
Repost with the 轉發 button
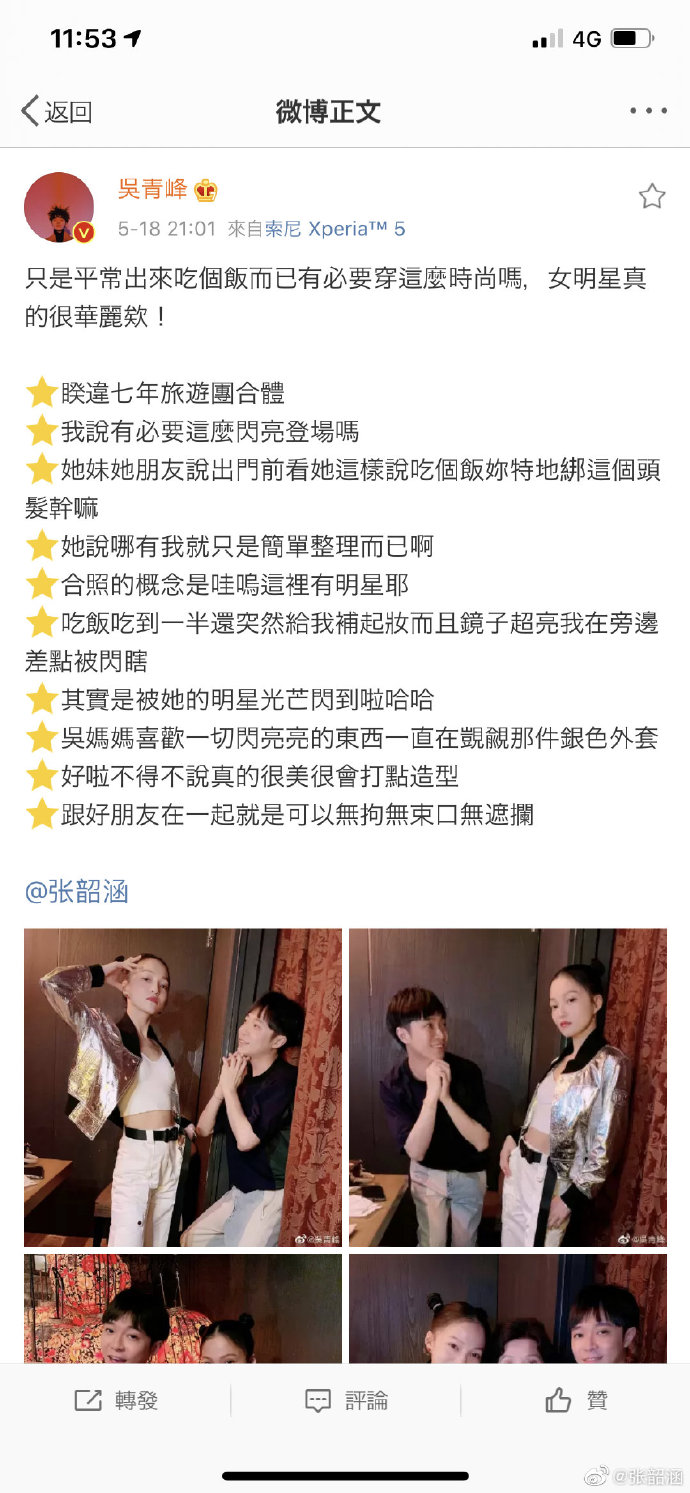(117, 1400)
